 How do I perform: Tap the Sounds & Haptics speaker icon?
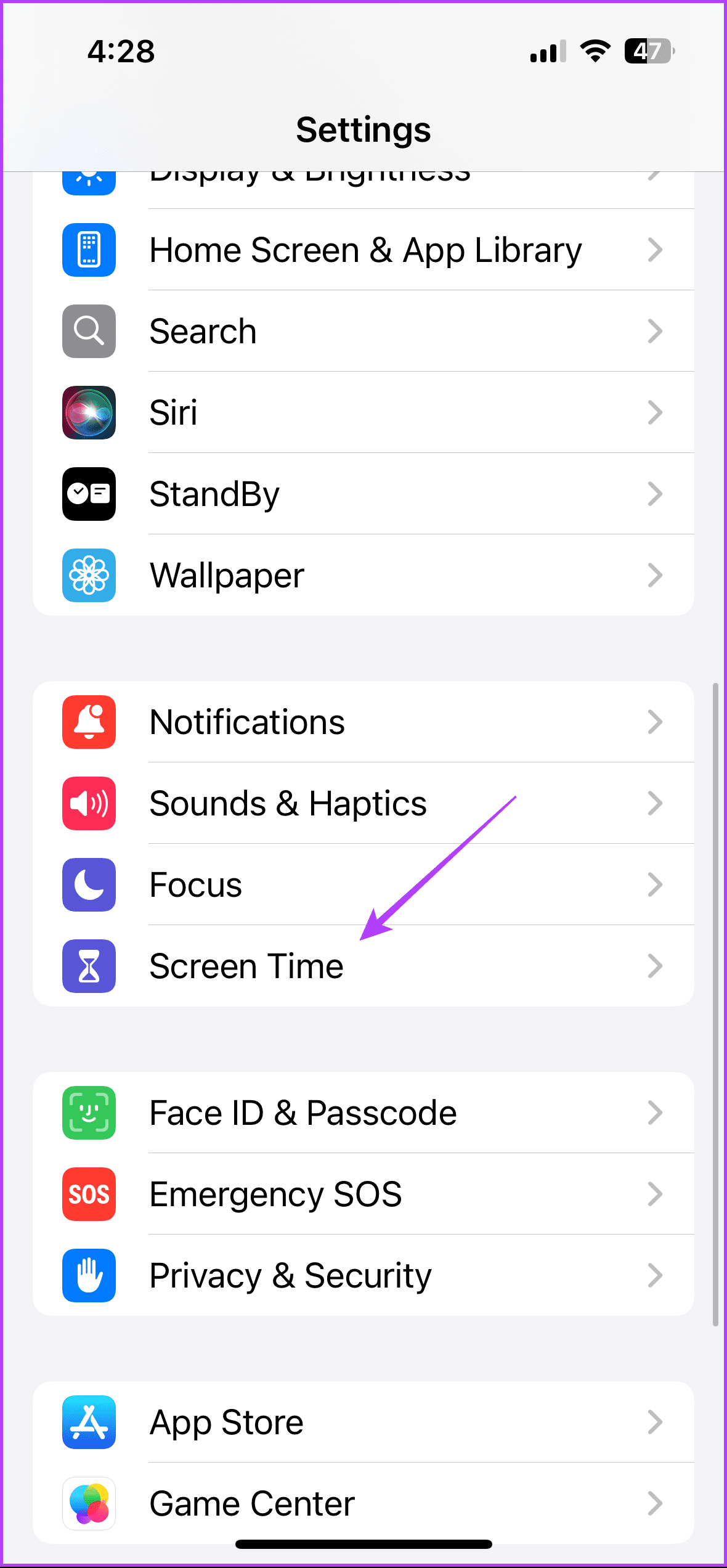pyautogui.click(x=89, y=803)
